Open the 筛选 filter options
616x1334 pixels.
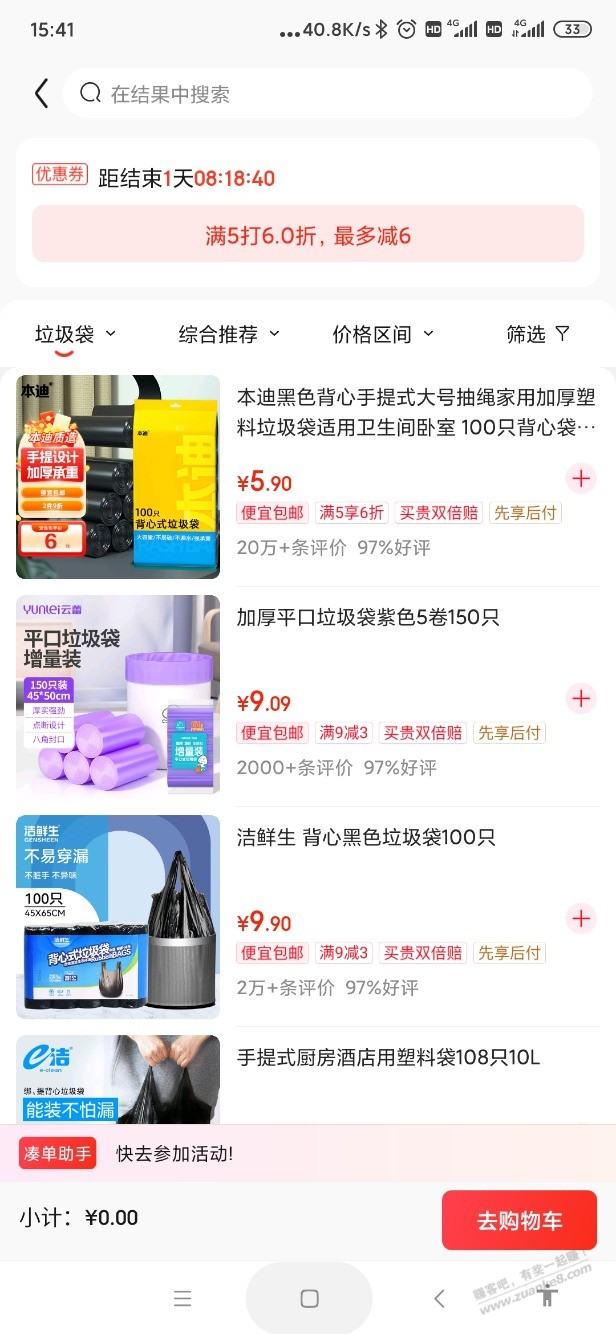pyautogui.click(x=538, y=334)
